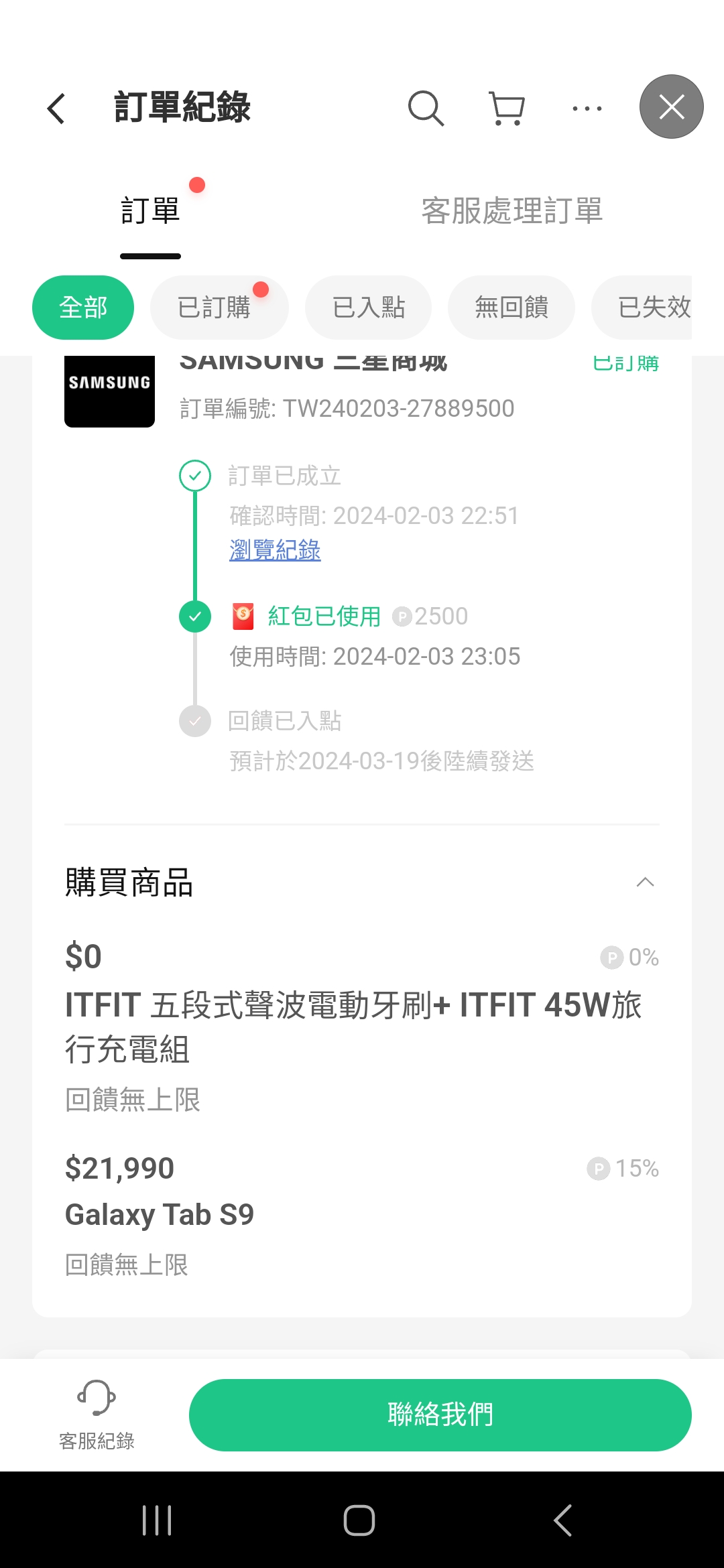Switch to the 客服處理訂單 tab
The width and height of the screenshot is (724, 1568).
(x=511, y=211)
